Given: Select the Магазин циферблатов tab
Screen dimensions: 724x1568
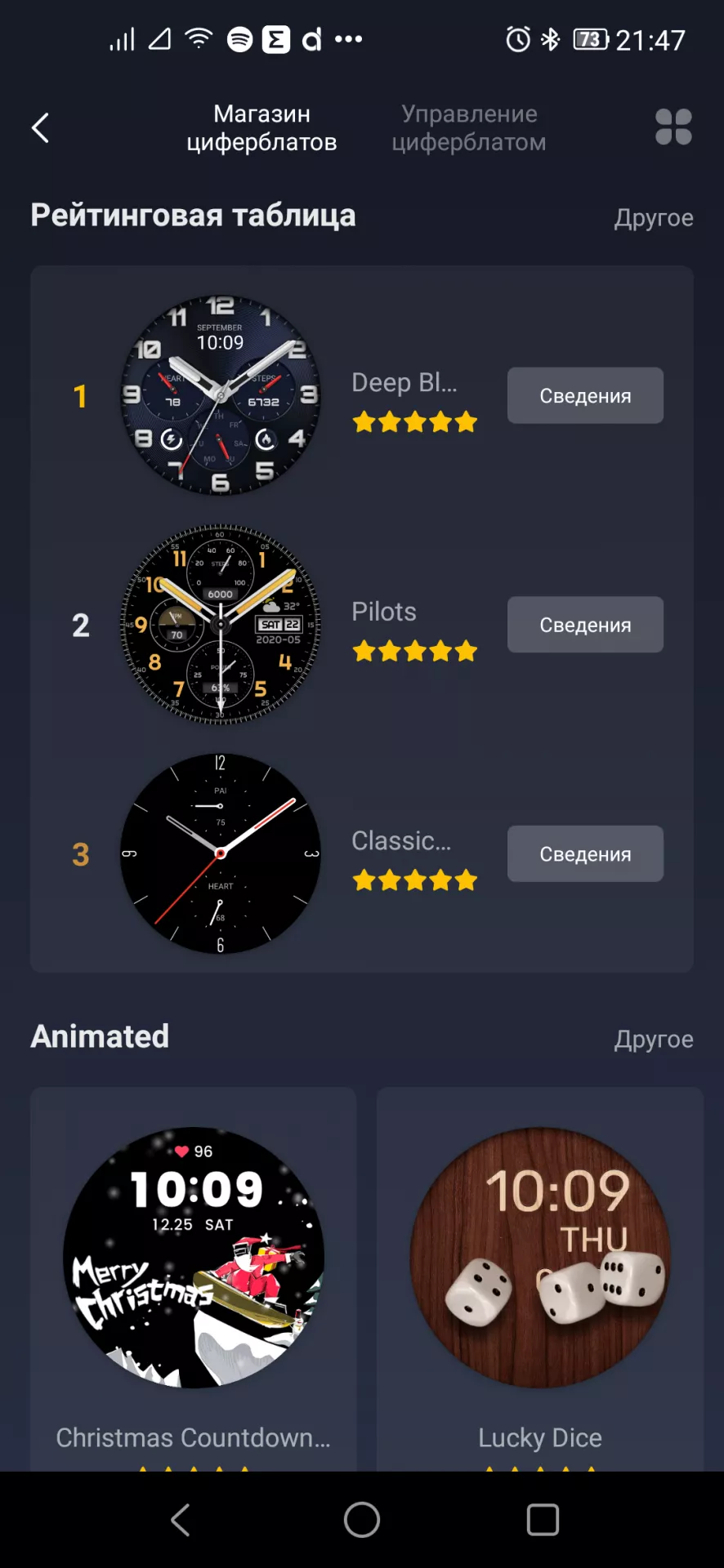Looking at the screenshot, I should pos(261,128).
